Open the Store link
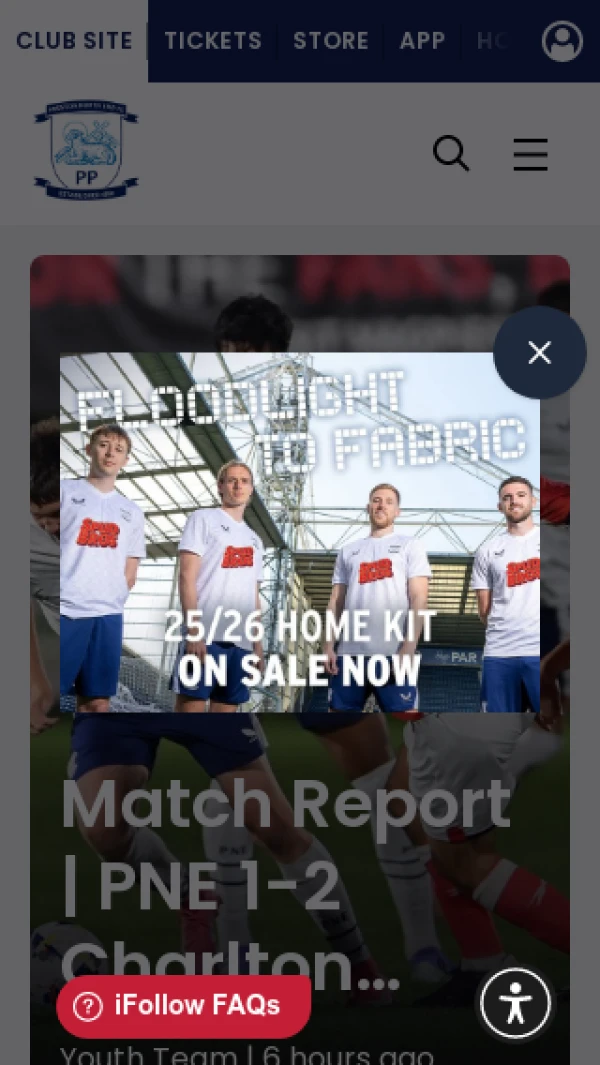This screenshot has height=1065, width=600. (x=330, y=41)
